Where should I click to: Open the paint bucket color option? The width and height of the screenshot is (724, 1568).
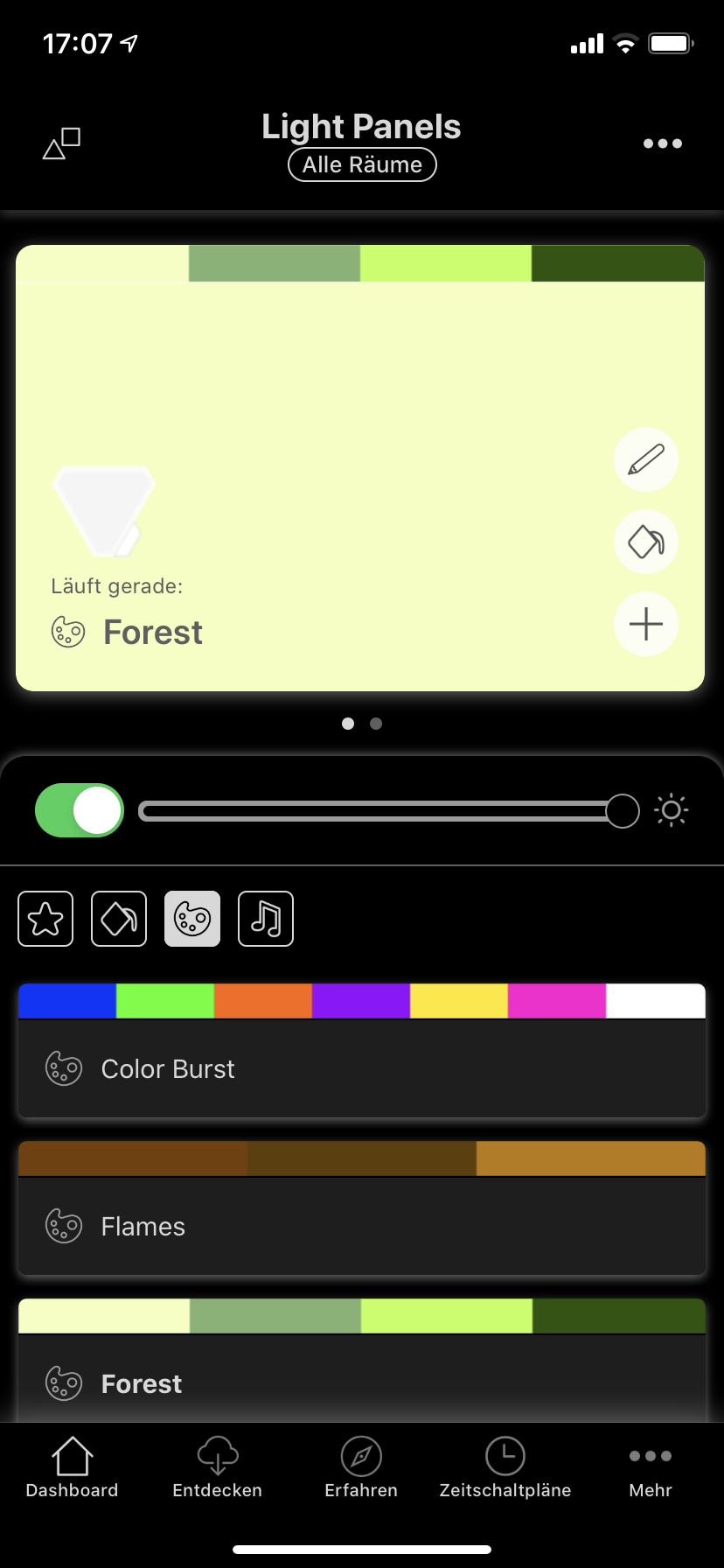coord(646,542)
